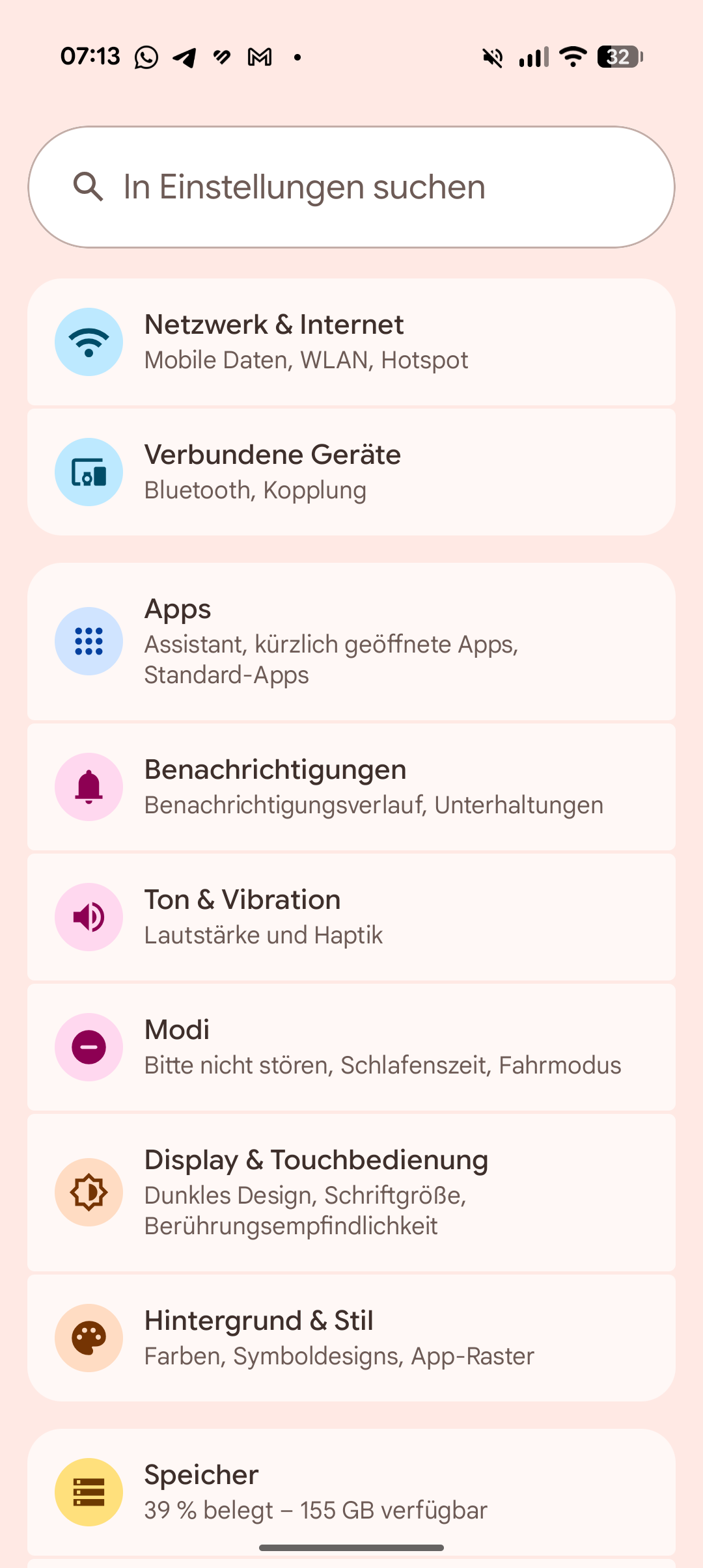This screenshot has height=1568, width=703.
Task: Open Speicher storage settings
Action: coord(351,1492)
